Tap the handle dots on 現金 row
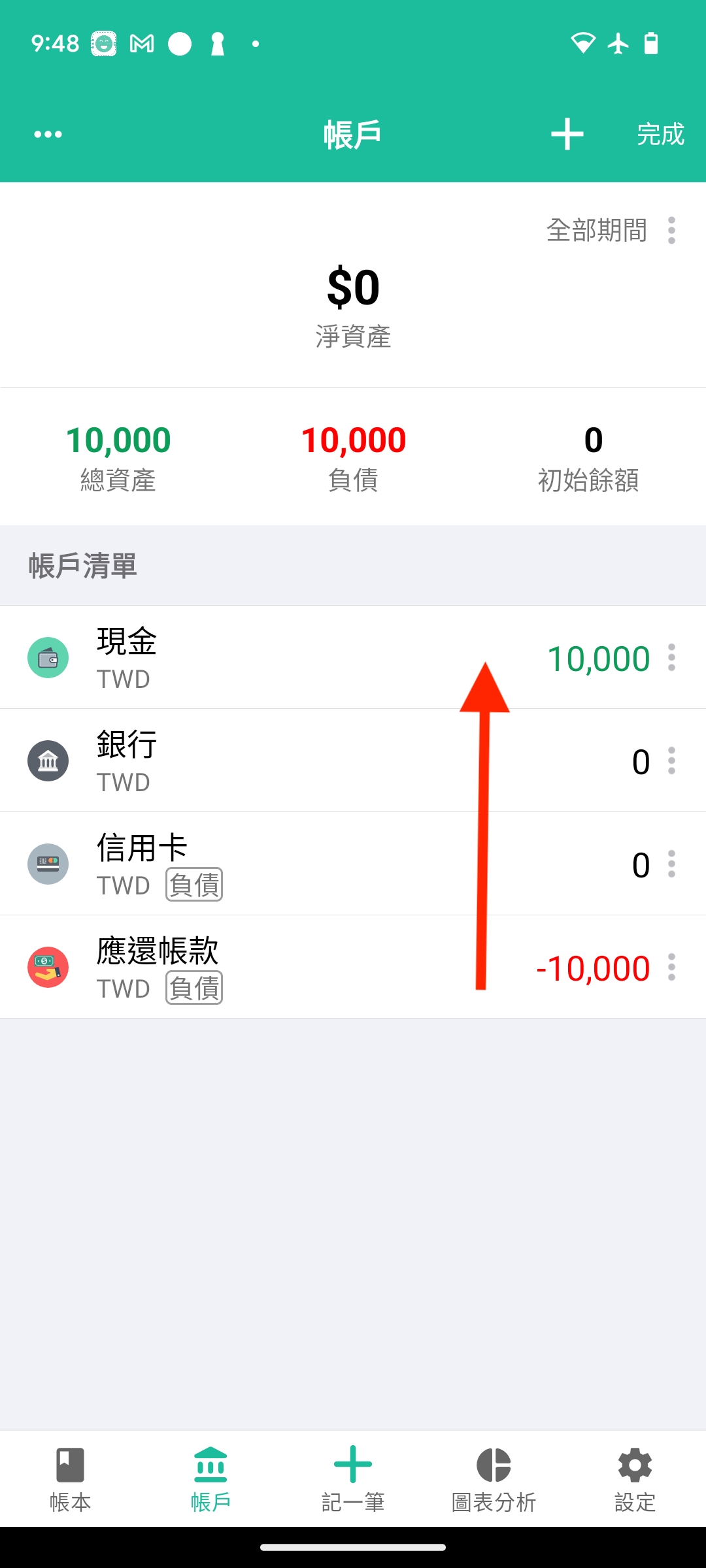The width and height of the screenshot is (706, 1568). [671, 657]
